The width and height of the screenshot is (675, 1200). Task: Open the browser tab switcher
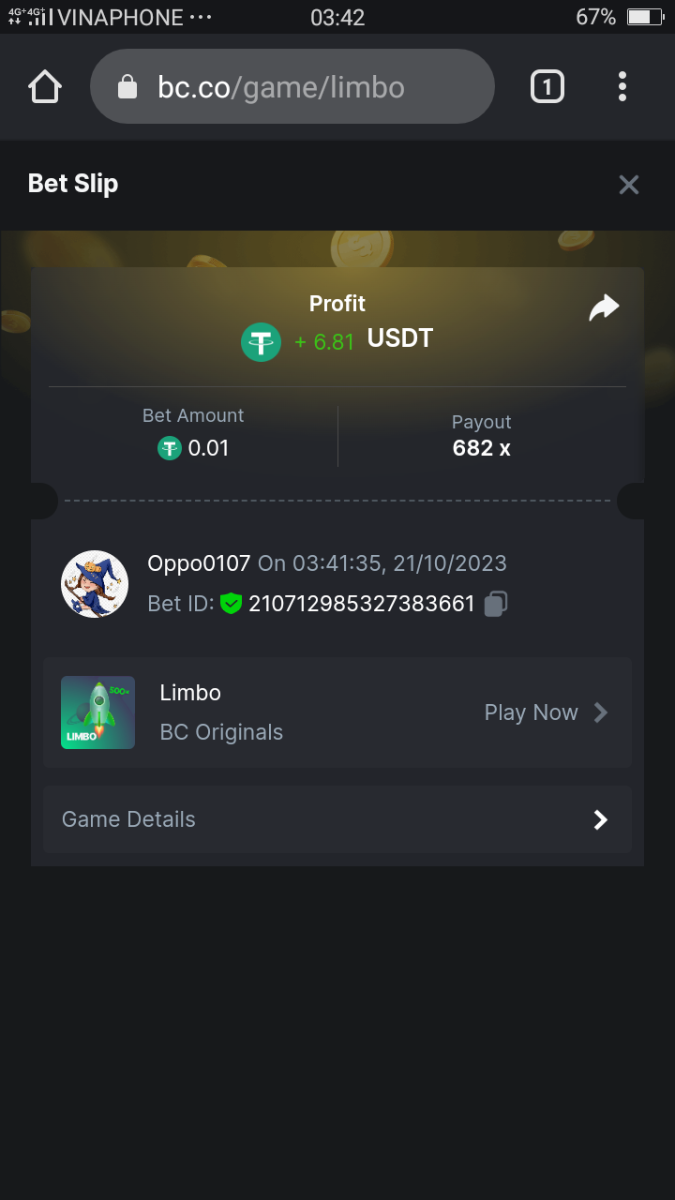pos(546,87)
